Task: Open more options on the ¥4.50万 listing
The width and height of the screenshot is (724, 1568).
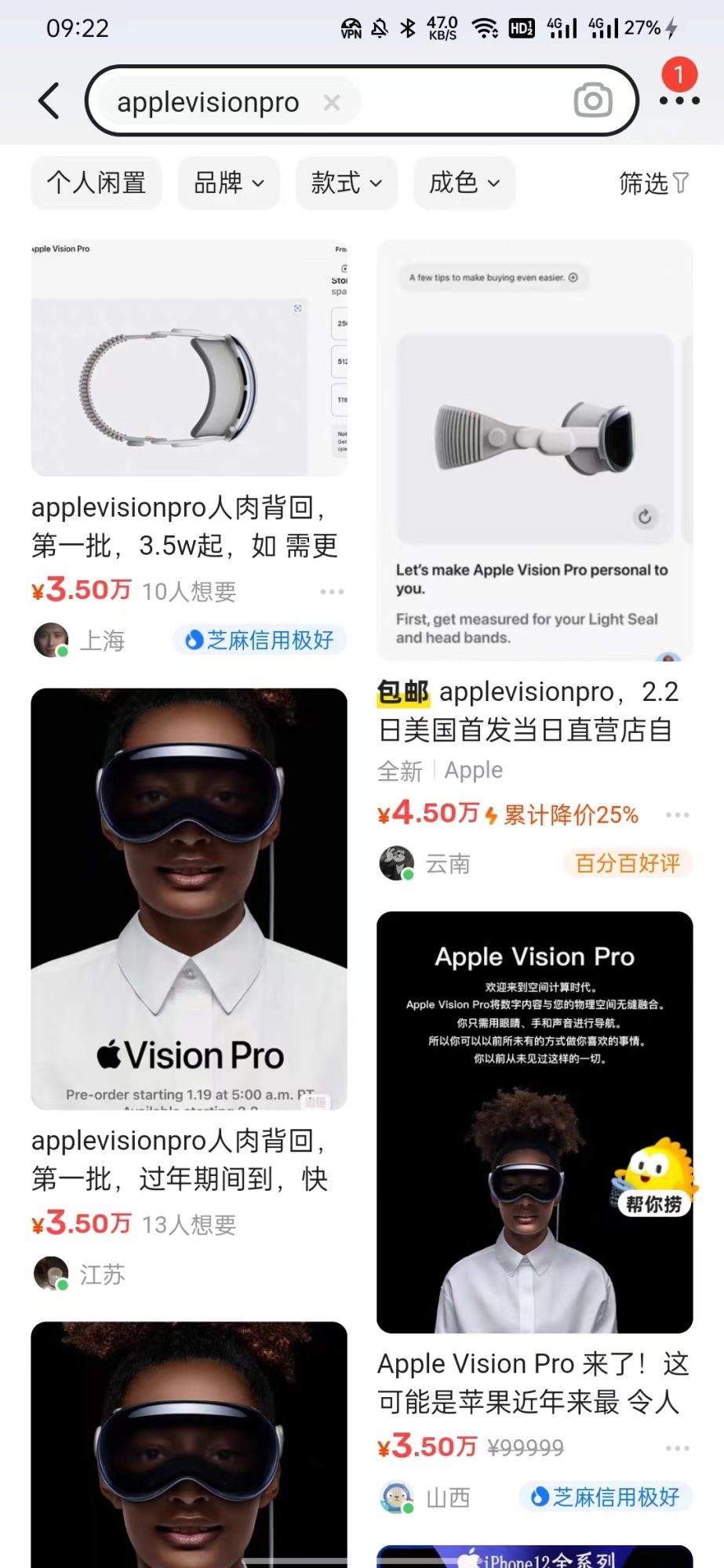Action: click(x=677, y=815)
